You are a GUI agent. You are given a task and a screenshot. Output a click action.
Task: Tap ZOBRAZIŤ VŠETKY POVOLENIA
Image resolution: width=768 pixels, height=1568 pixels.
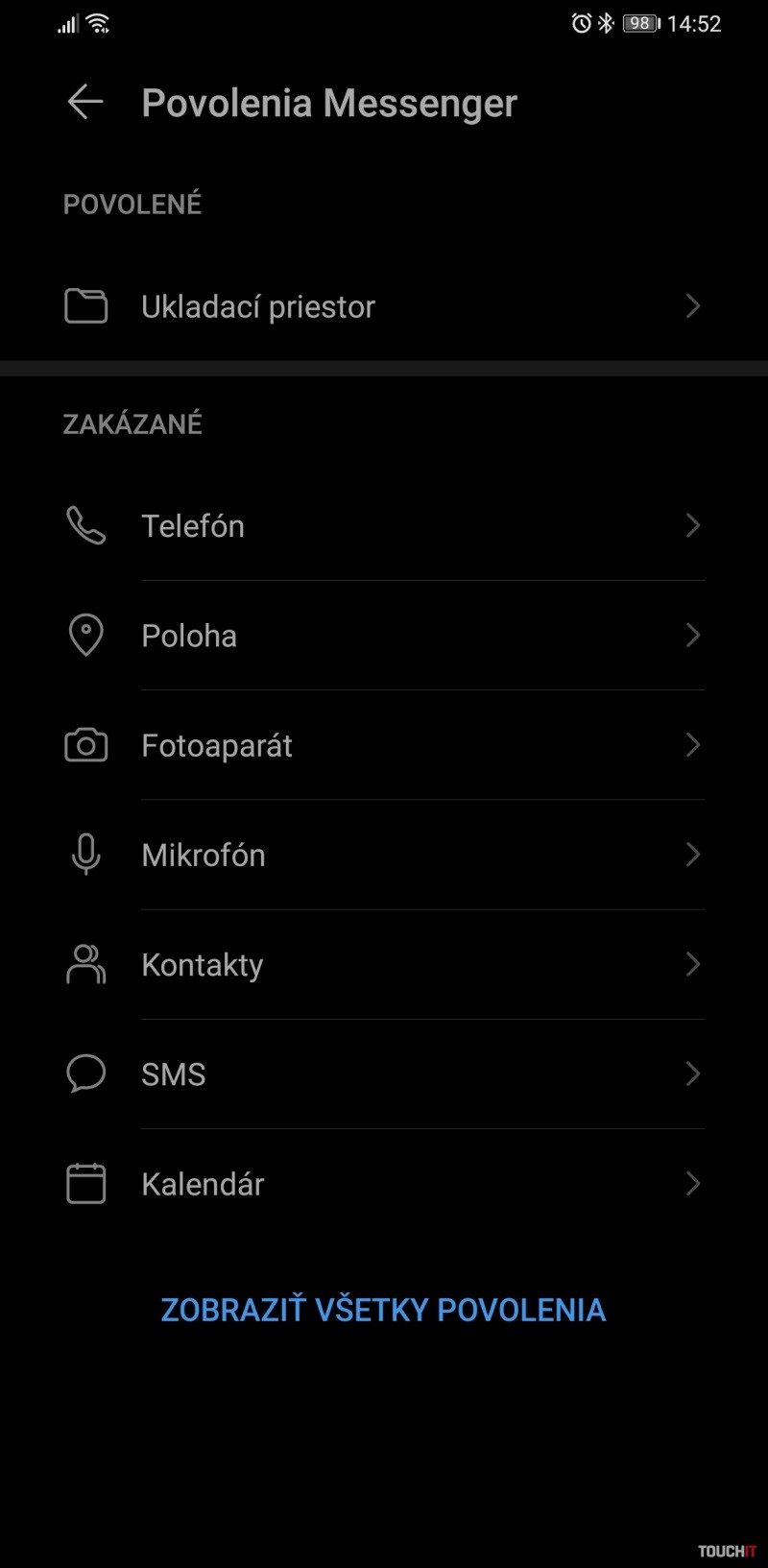click(x=383, y=1310)
